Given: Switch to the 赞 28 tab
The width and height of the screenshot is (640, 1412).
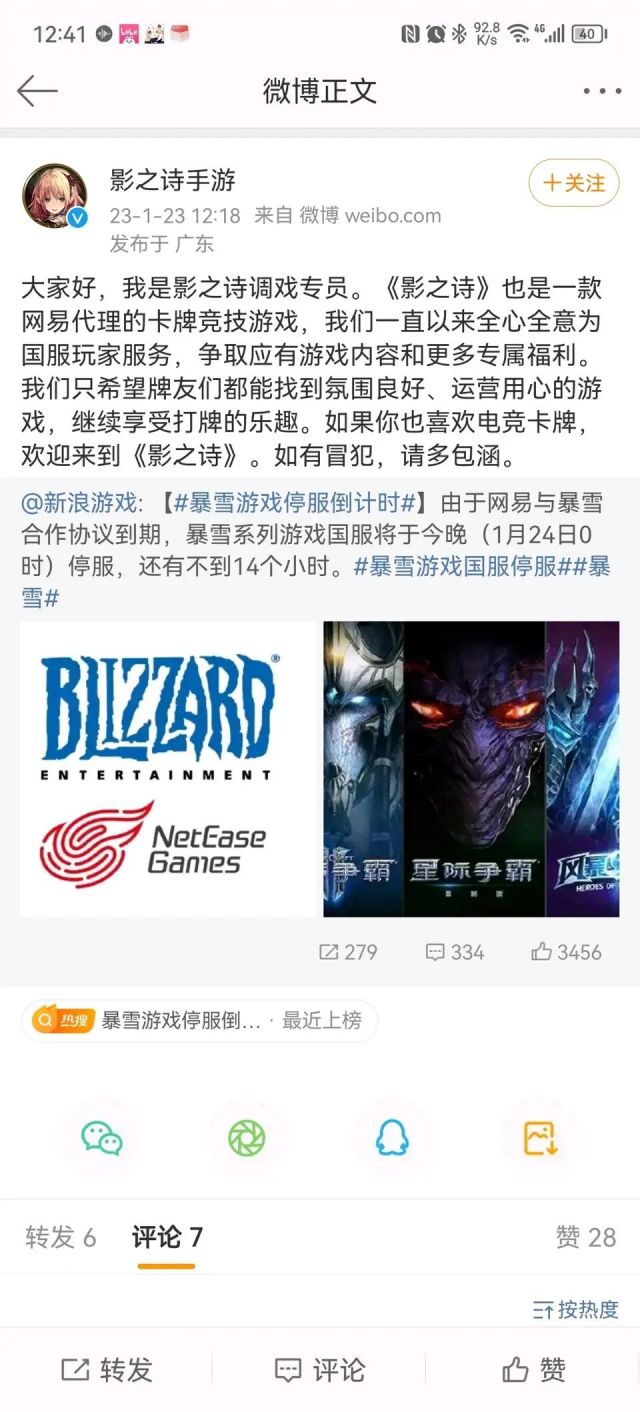Looking at the screenshot, I should [x=586, y=1237].
